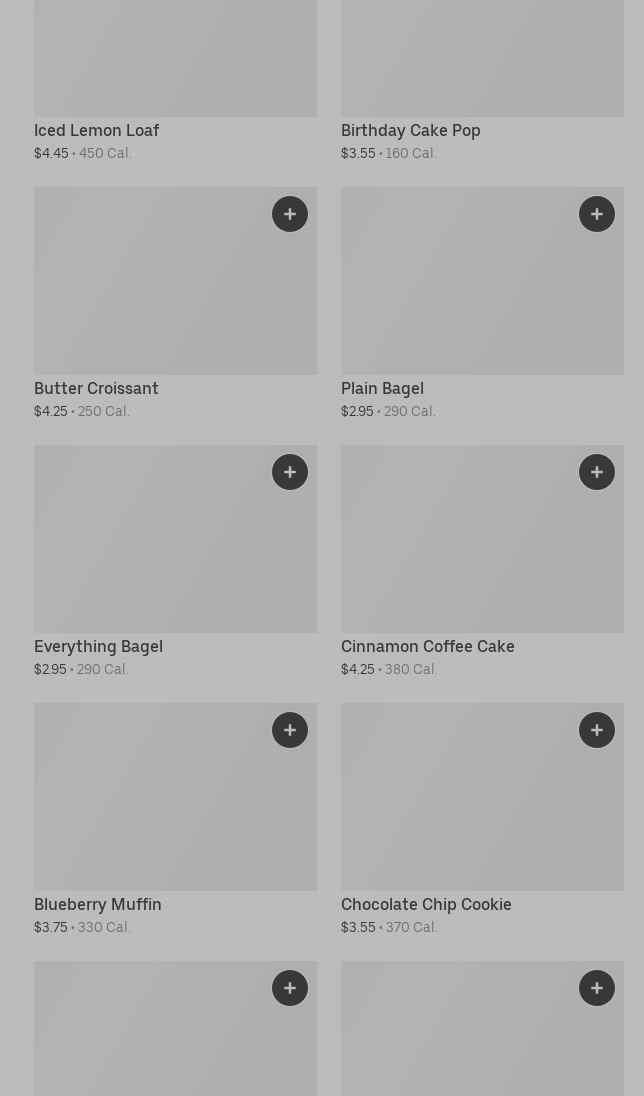Open the Butter Croissant product card
This screenshot has width=644, height=1096.
coord(176,303)
